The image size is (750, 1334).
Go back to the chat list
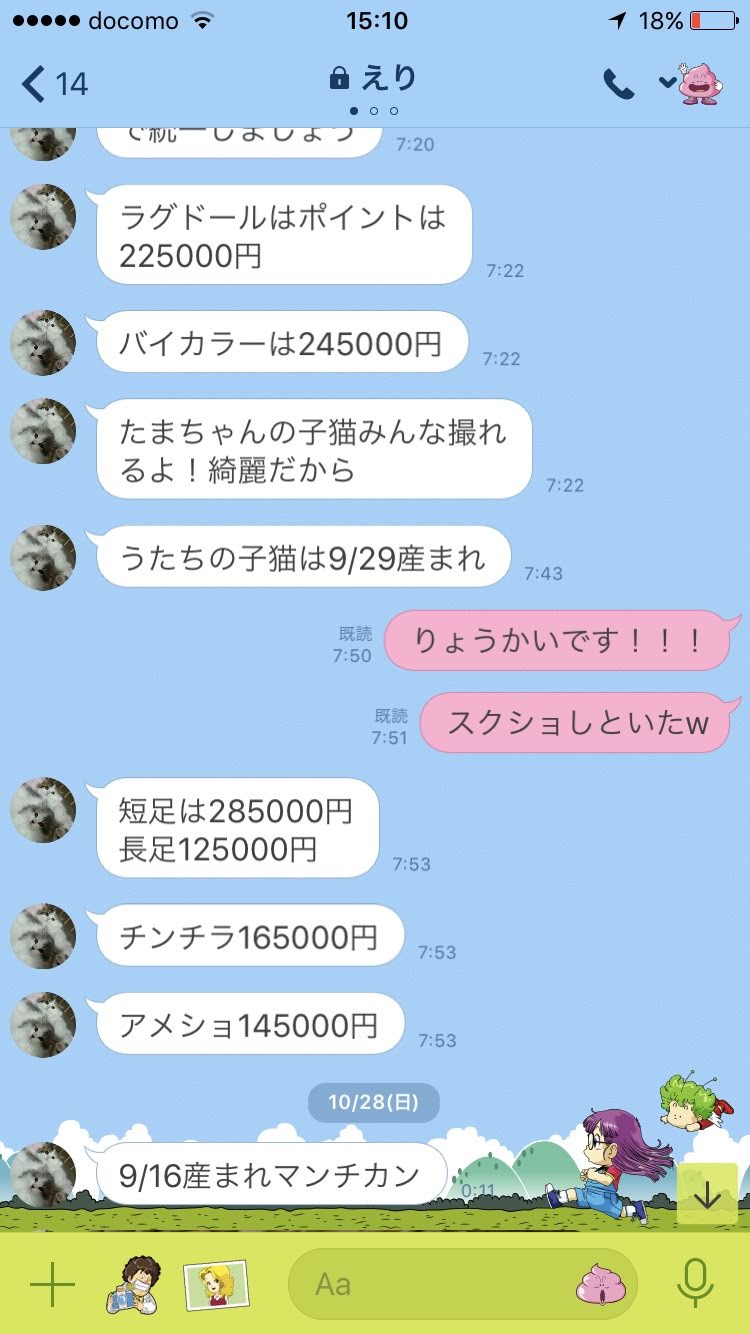click(54, 84)
